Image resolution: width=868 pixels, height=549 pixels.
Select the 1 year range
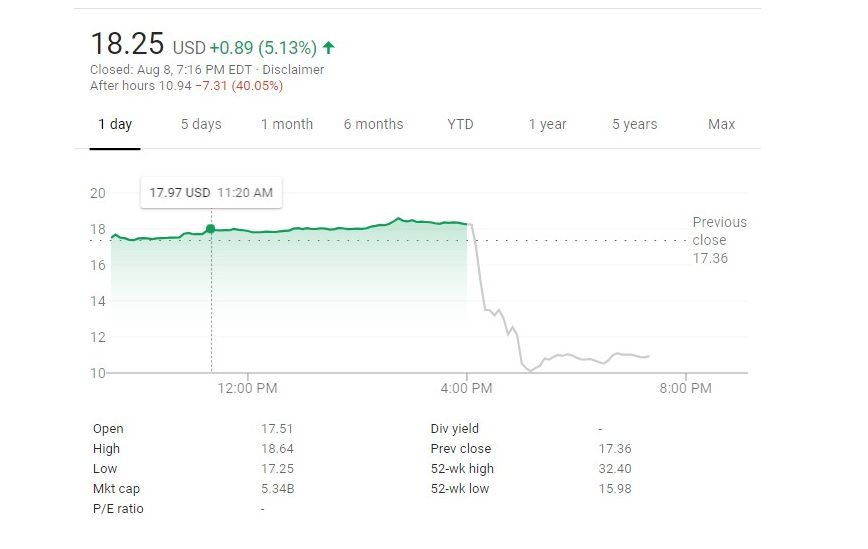[x=547, y=124]
